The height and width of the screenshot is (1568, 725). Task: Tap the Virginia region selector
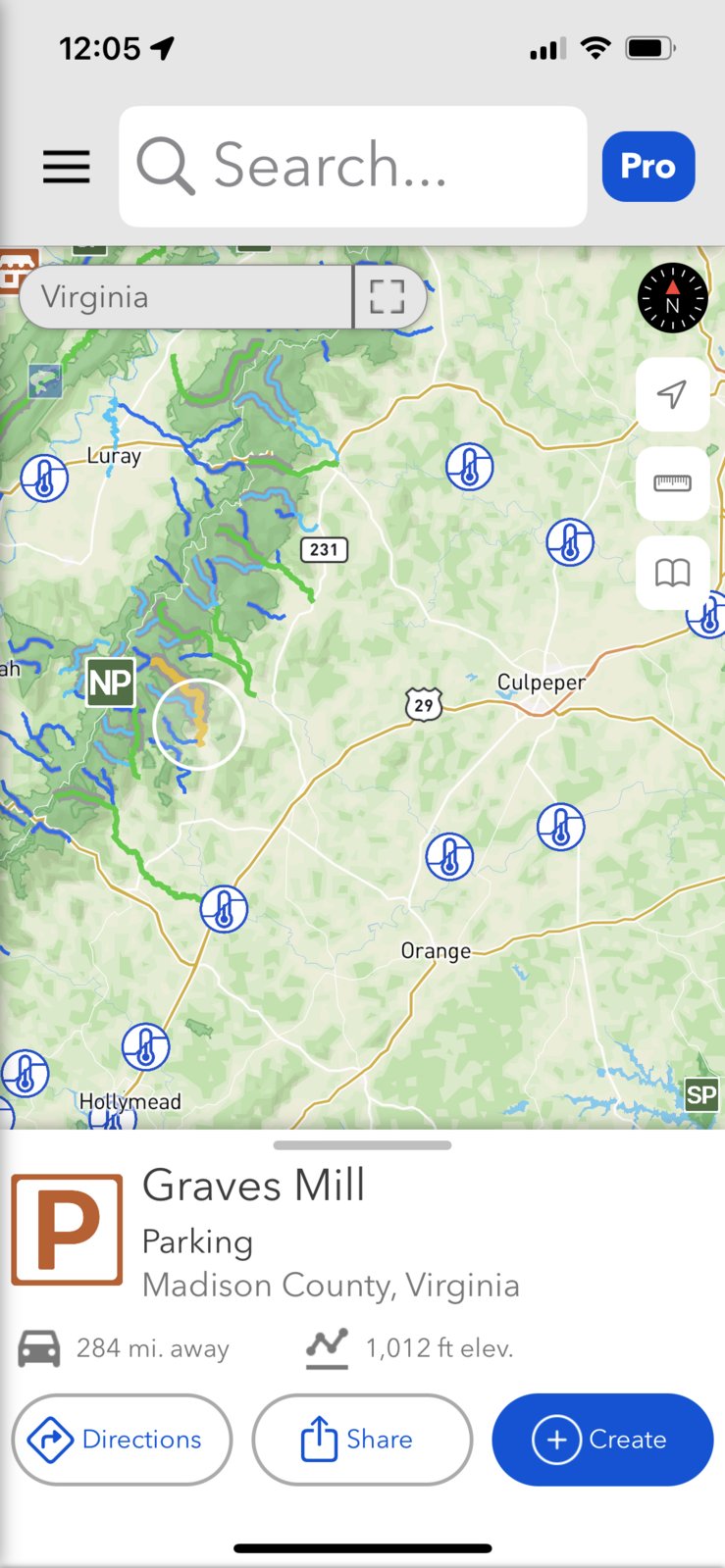pos(186,297)
